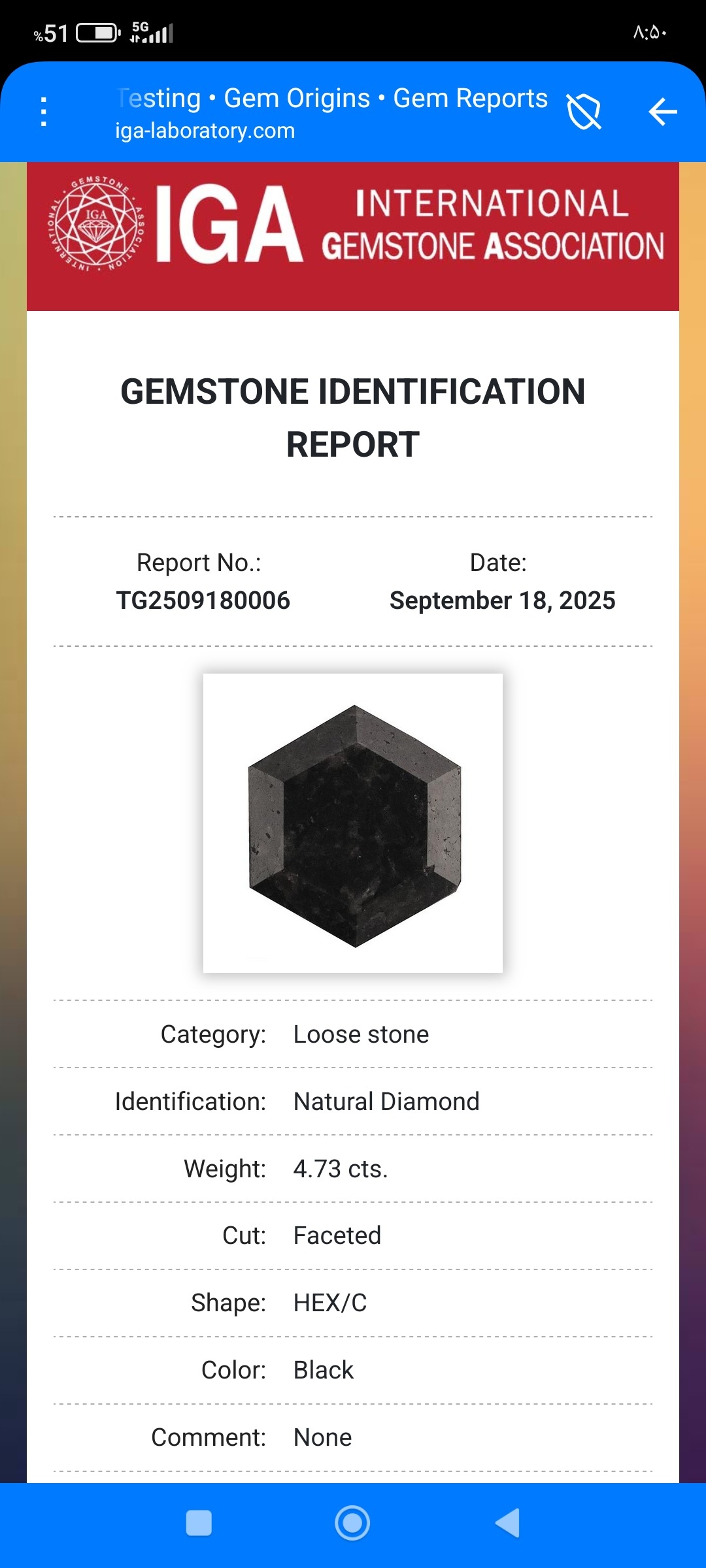Tap the crossed shield tracking protection icon
The image size is (706, 1568).
pyautogui.click(x=584, y=112)
